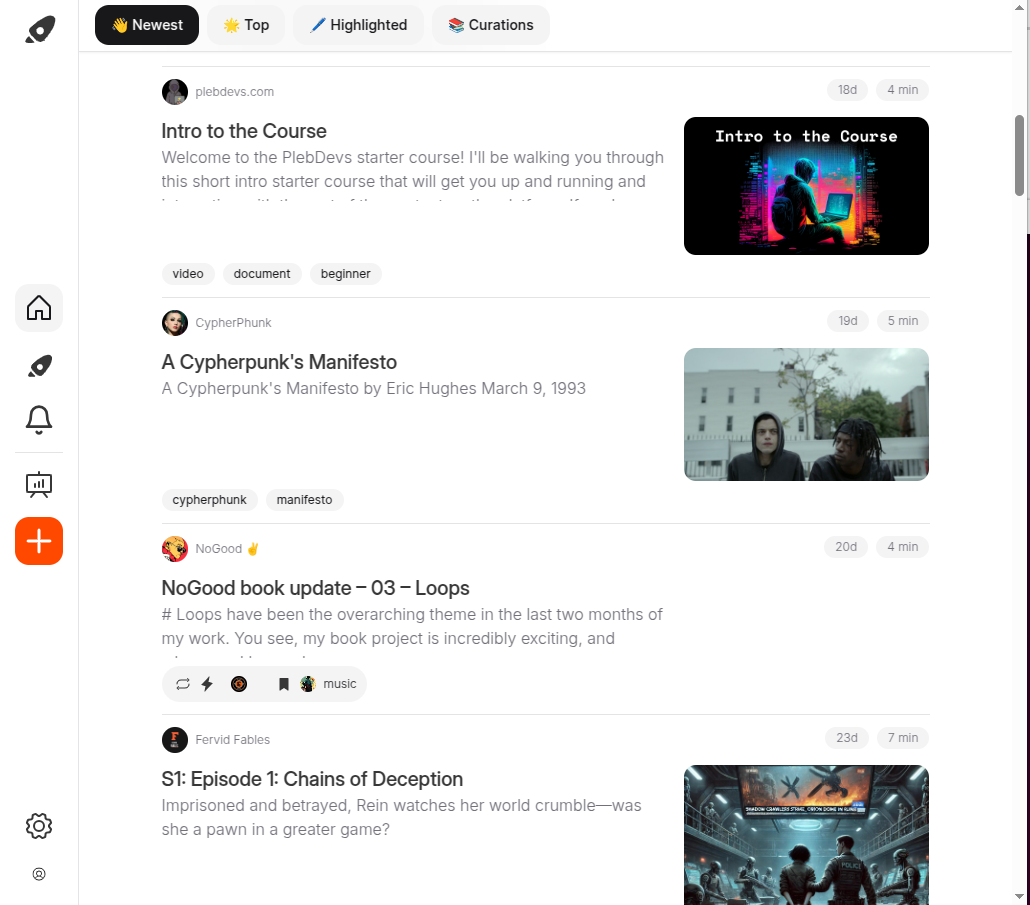Image resolution: width=1030 pixels, height=905 pixels.
Task: Open the Intro to the Course article
Action: pyautogui.click(x=244, y=131)
